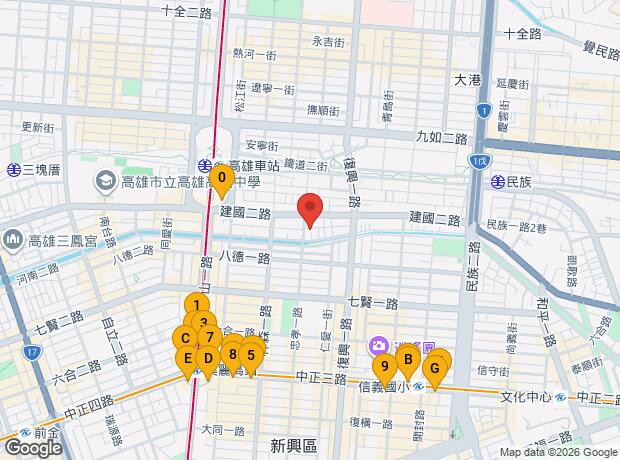Viewport: 620px width, 460px height.
Task: Tap the purple camera photo spot icon
Action: point(380,346)
